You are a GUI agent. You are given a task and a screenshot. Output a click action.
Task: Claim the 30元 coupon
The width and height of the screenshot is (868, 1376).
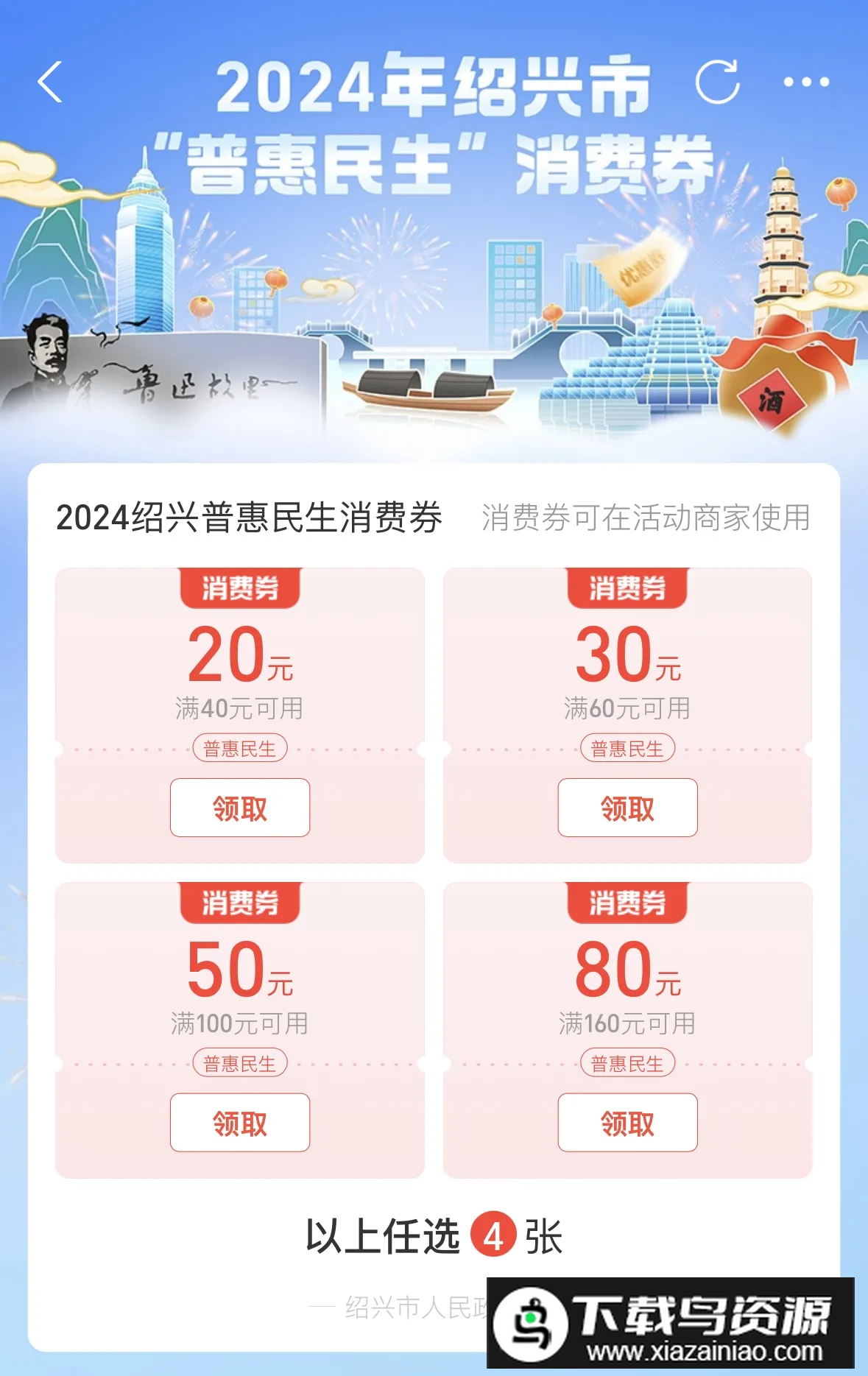(627, 808)
